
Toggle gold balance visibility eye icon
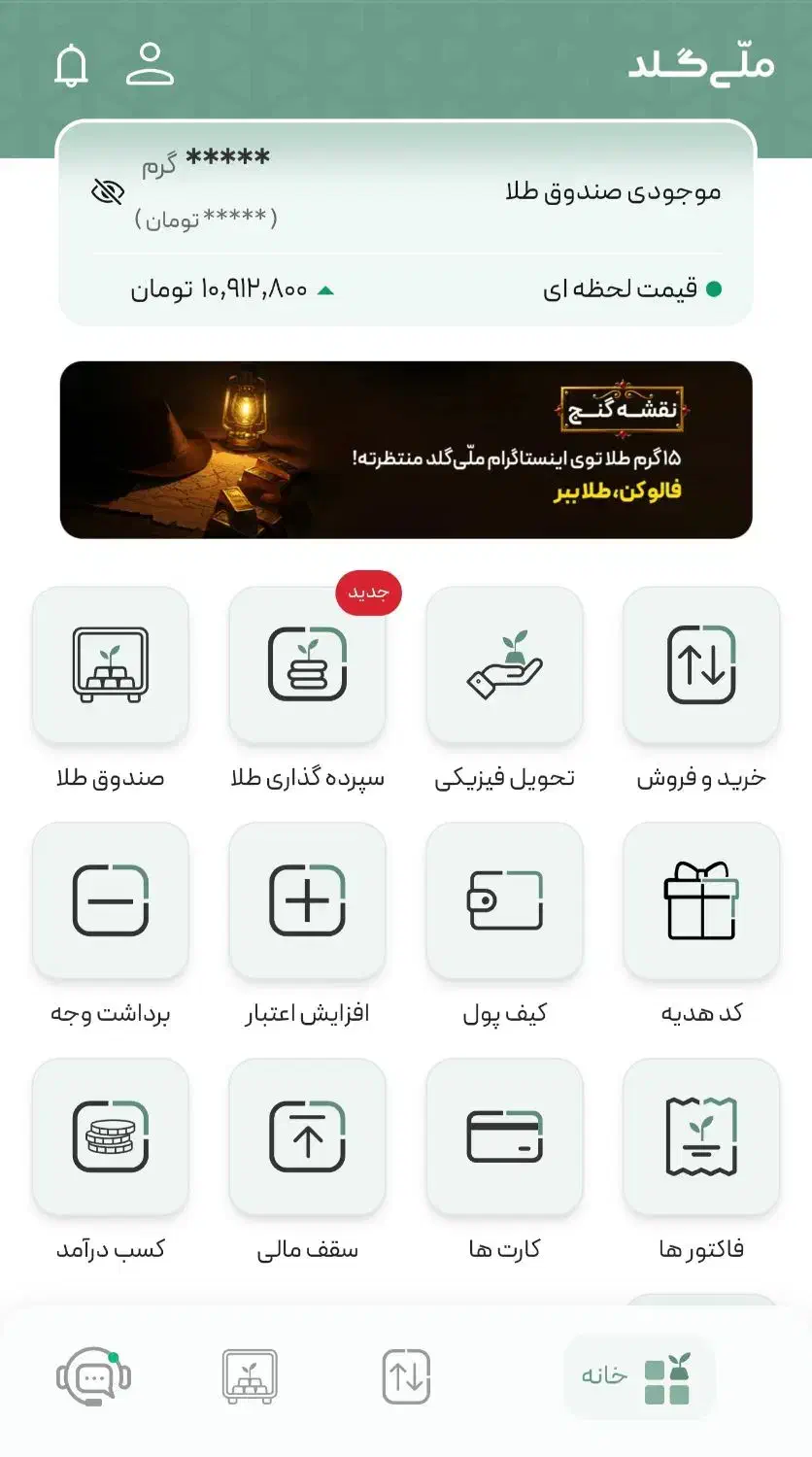[108, 191]
